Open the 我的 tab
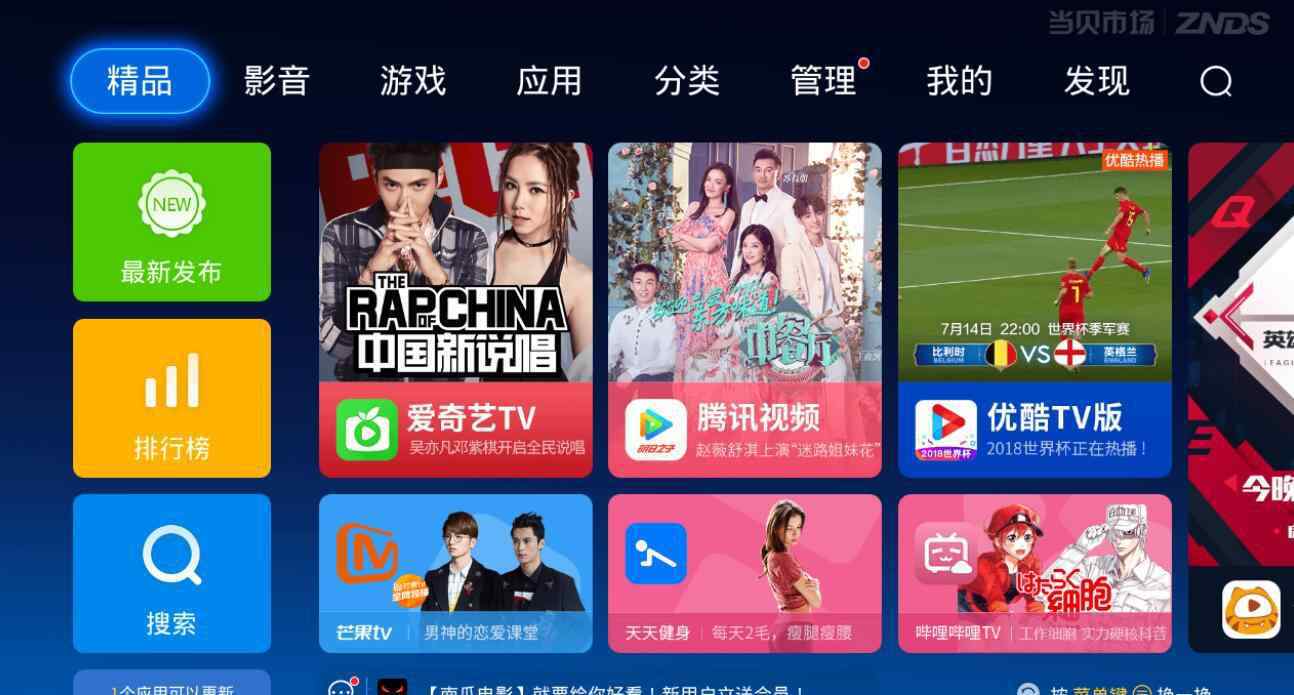Screen dimensions: 1294x695 [959, 81]
